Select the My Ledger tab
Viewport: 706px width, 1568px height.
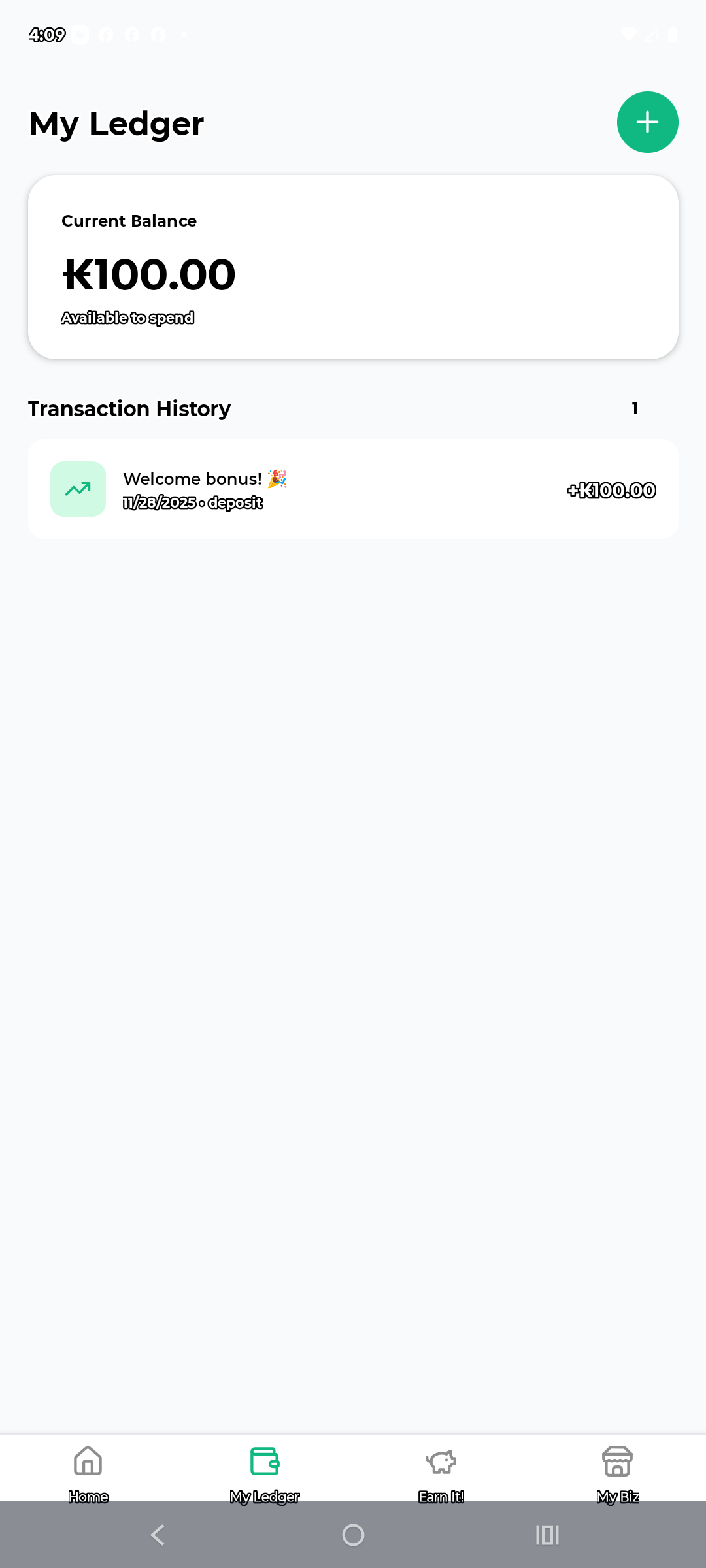click(265, 1470)
